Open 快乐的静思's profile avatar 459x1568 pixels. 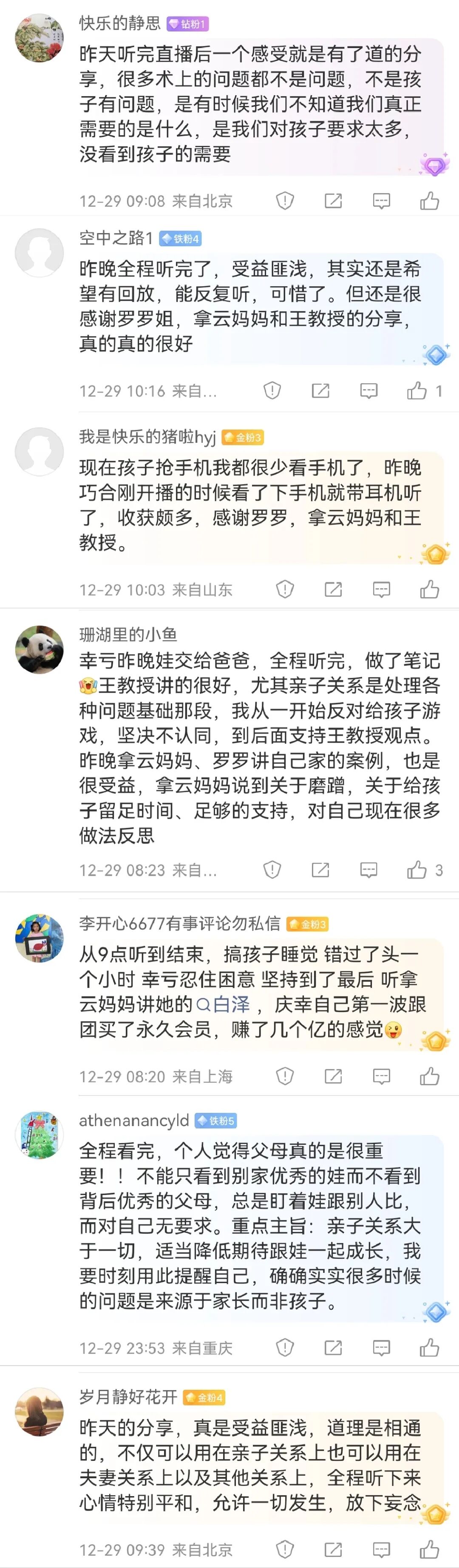(x=40, y=38)
